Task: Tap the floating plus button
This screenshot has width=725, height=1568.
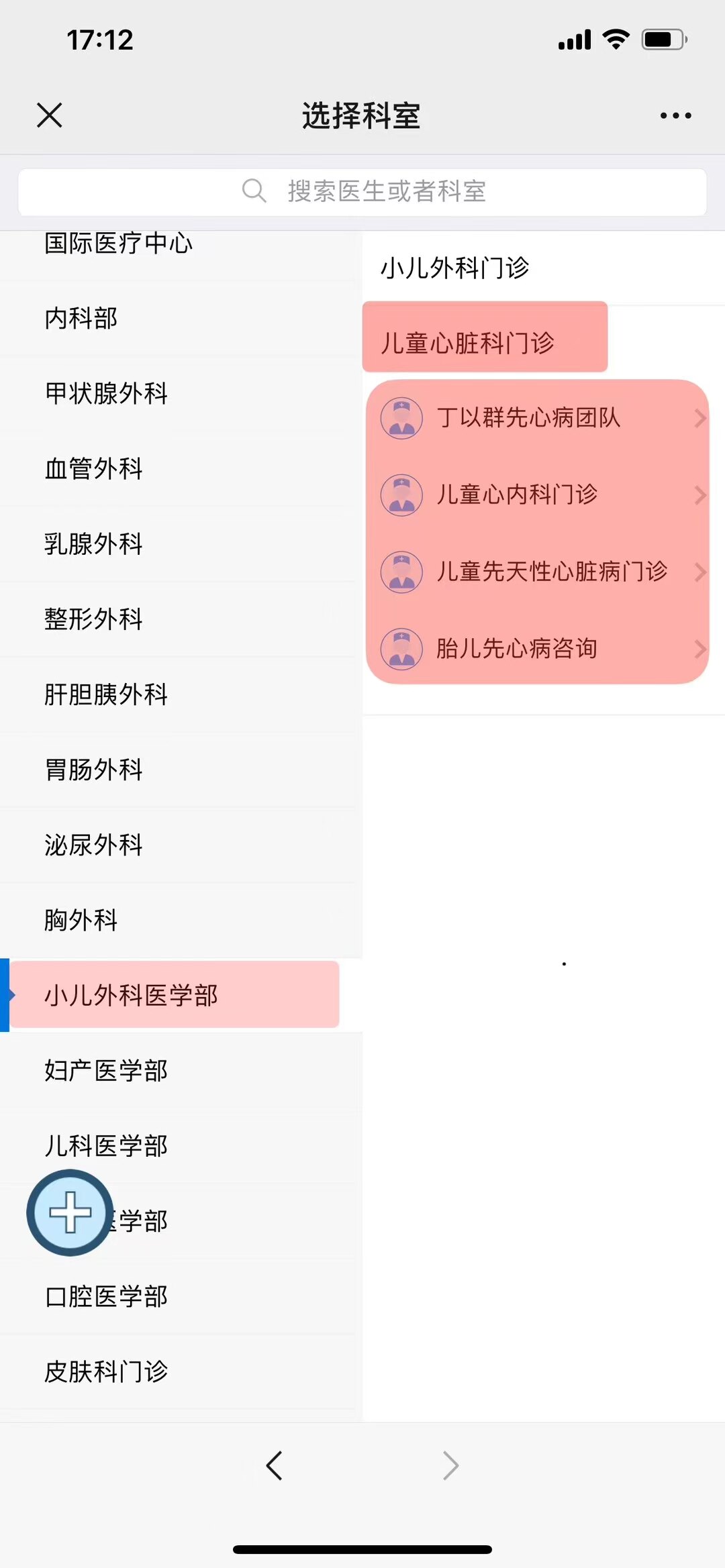Action: tap(70, 1212)
